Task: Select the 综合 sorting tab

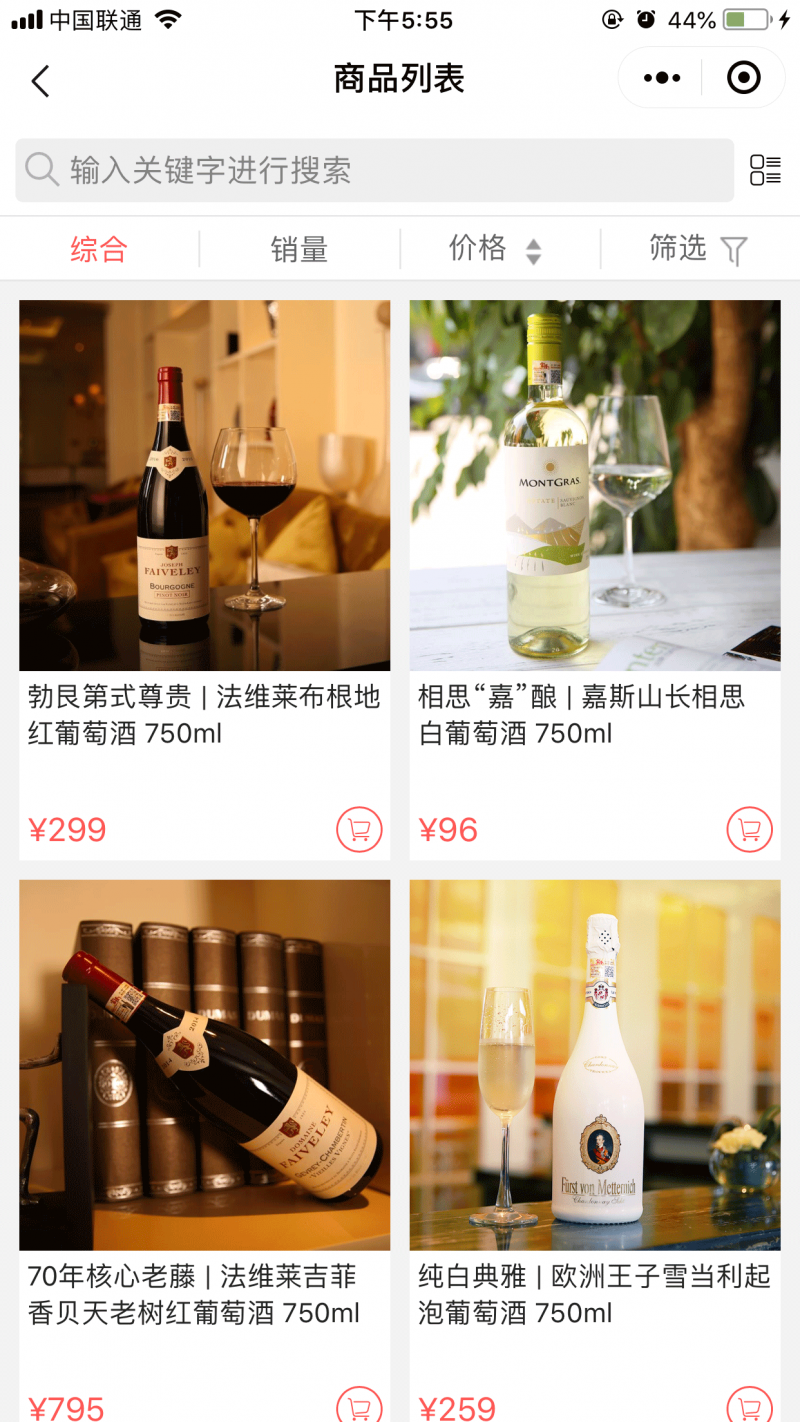Action: point(99,249)
